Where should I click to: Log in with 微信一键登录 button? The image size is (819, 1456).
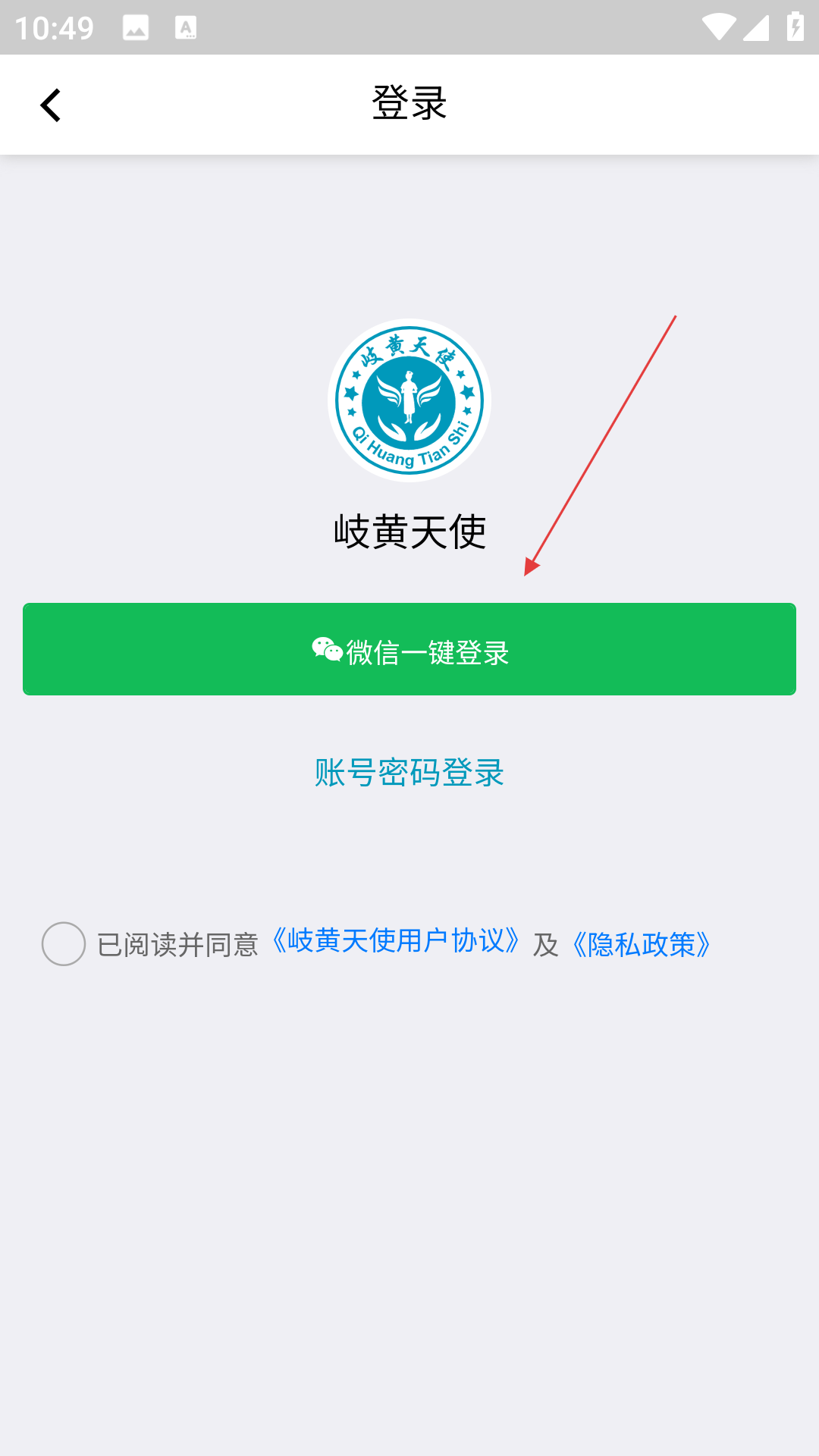tap(409, 649)
